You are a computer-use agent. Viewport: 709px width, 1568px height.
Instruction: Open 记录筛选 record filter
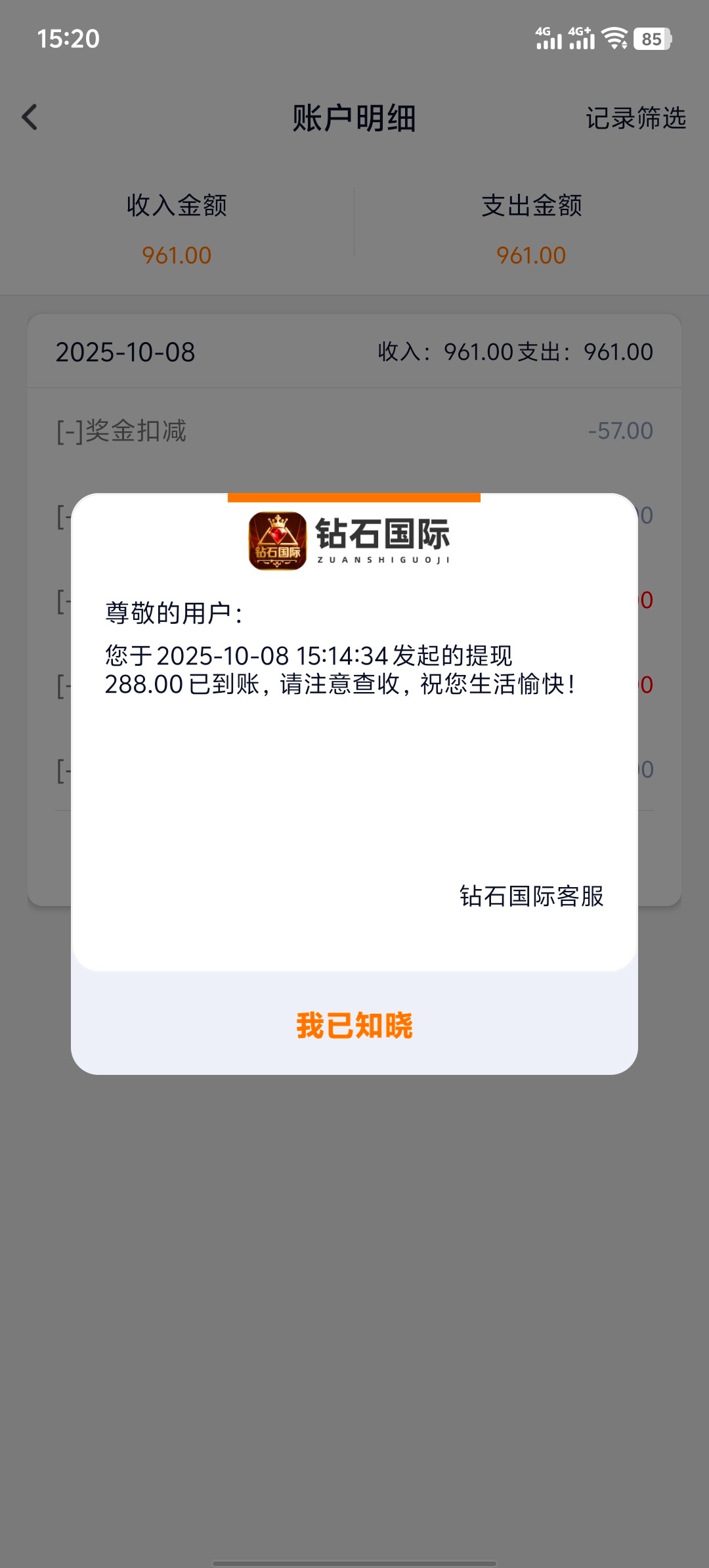tap(635, 119)
